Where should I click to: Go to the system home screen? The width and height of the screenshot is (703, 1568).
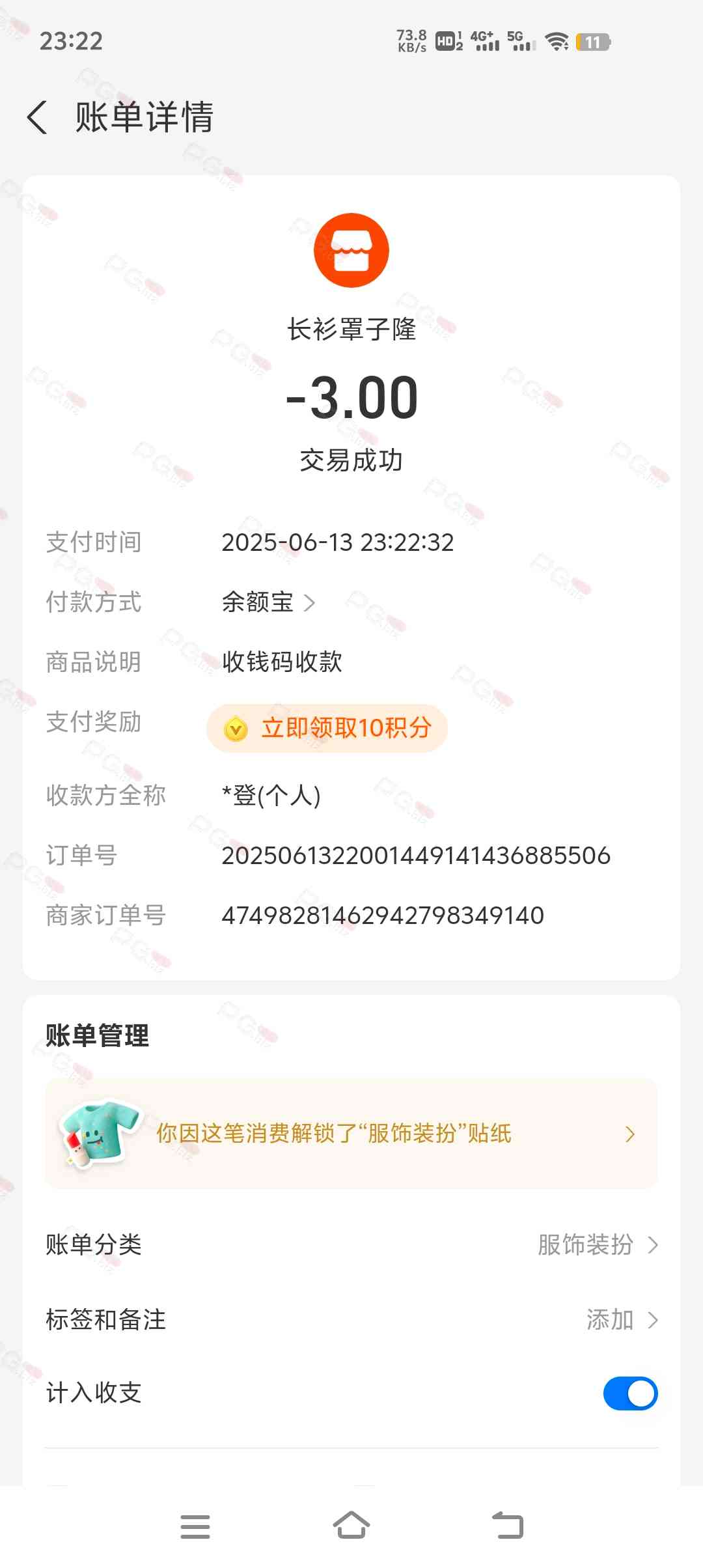click(351, 1526)
